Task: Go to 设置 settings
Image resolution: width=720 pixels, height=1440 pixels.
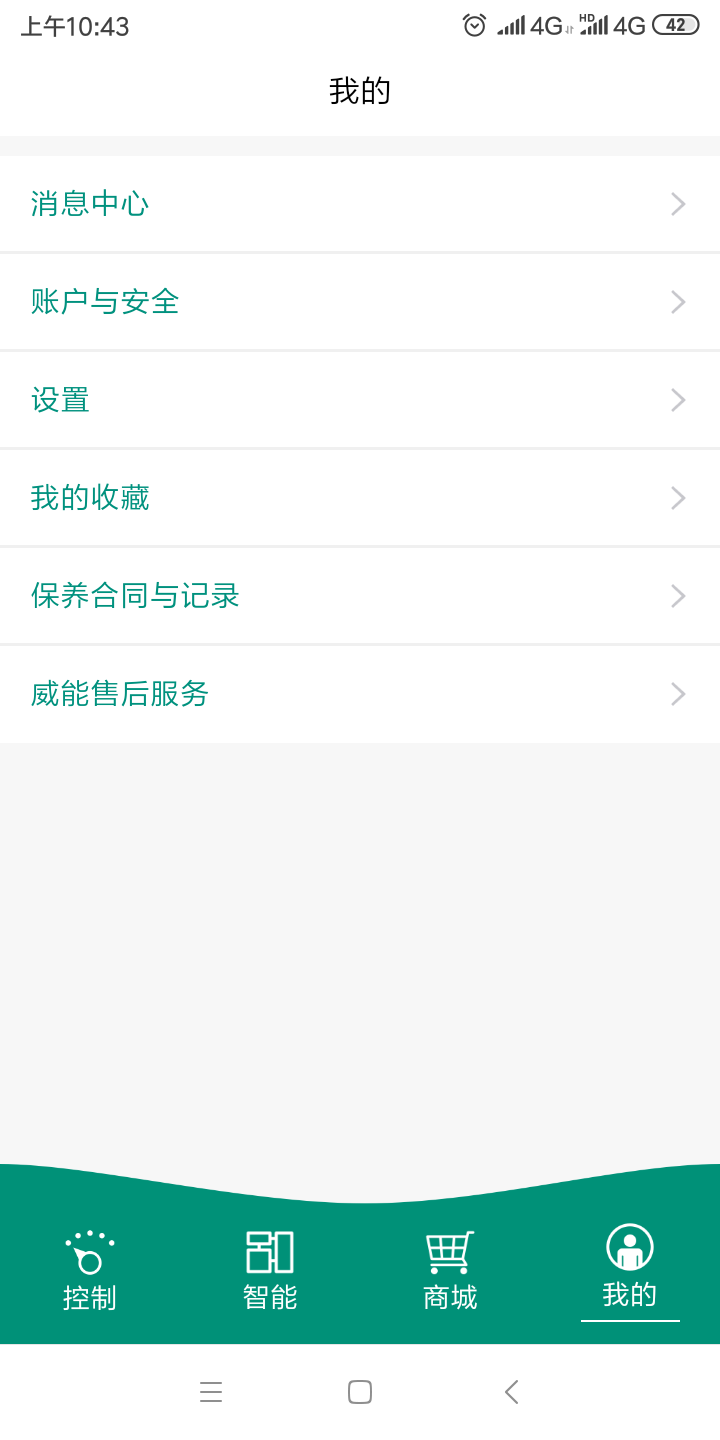Action: click(x=360, y=400)
